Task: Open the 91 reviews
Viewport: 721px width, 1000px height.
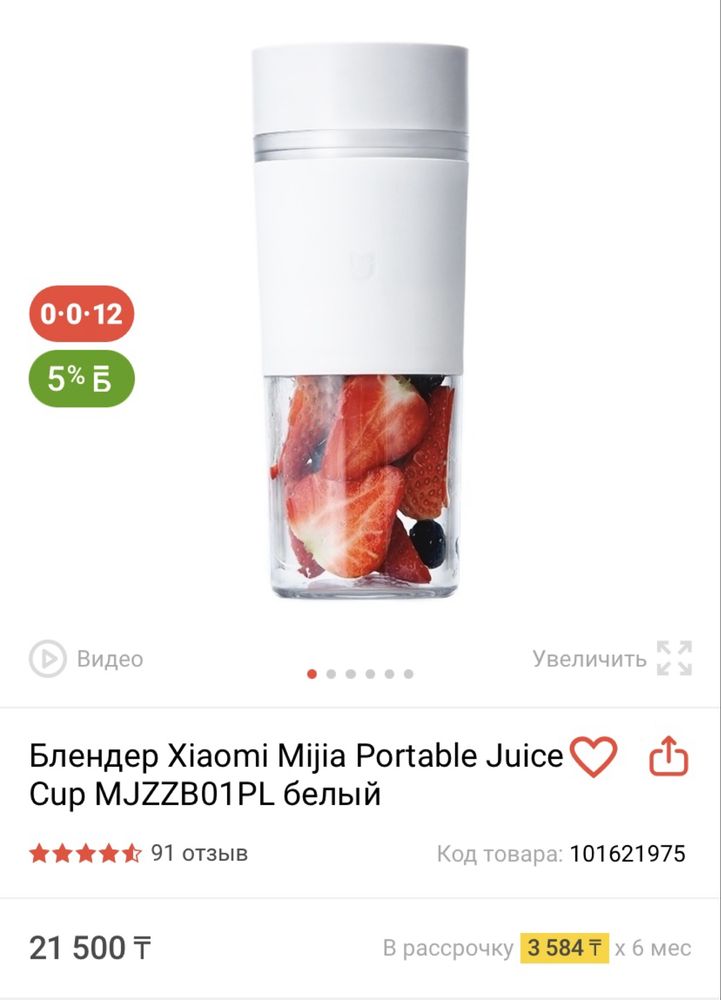Action: tap(199, 854)
